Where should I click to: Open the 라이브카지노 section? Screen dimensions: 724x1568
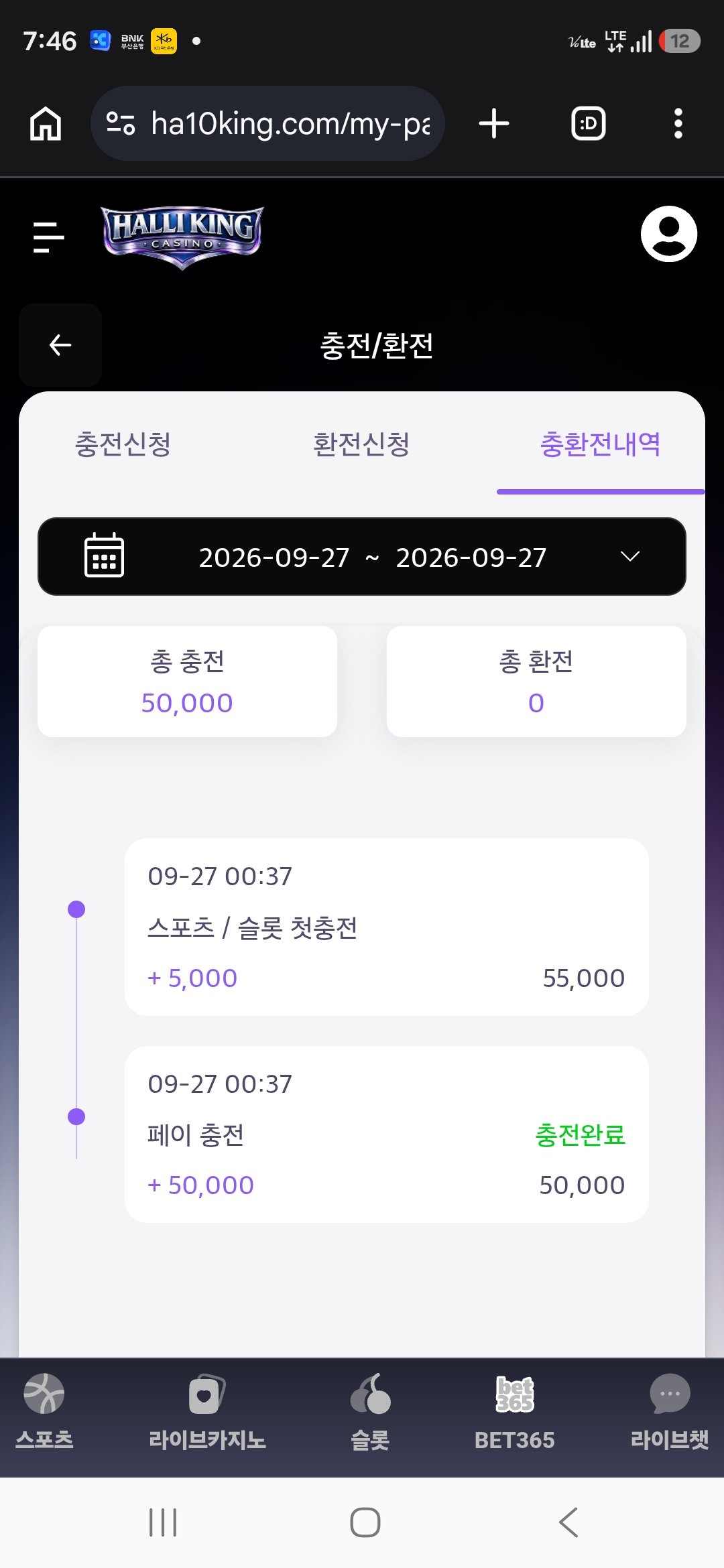click(x=207, y=1411)
